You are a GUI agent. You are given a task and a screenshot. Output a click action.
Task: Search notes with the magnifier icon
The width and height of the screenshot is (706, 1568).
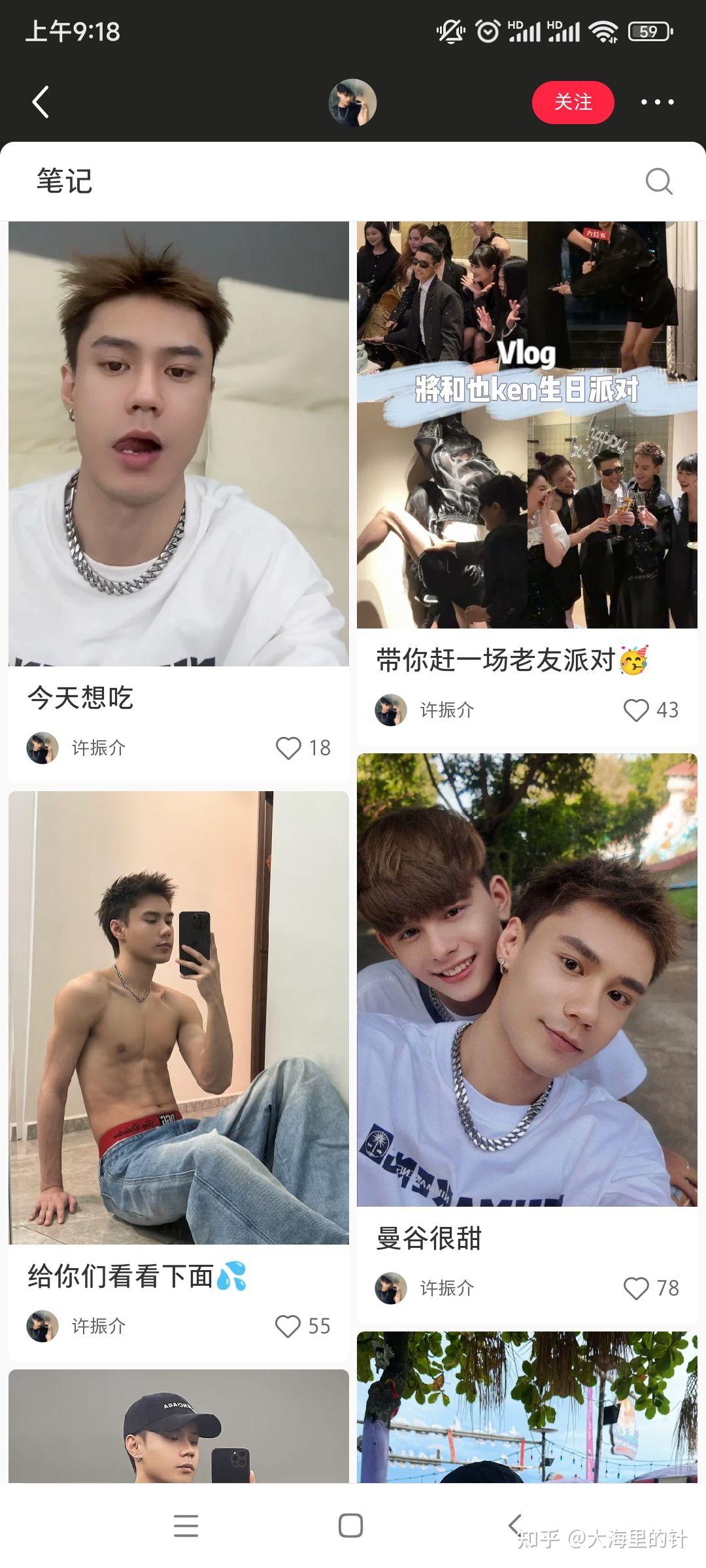pyautogui.click(x=658, y=181)
